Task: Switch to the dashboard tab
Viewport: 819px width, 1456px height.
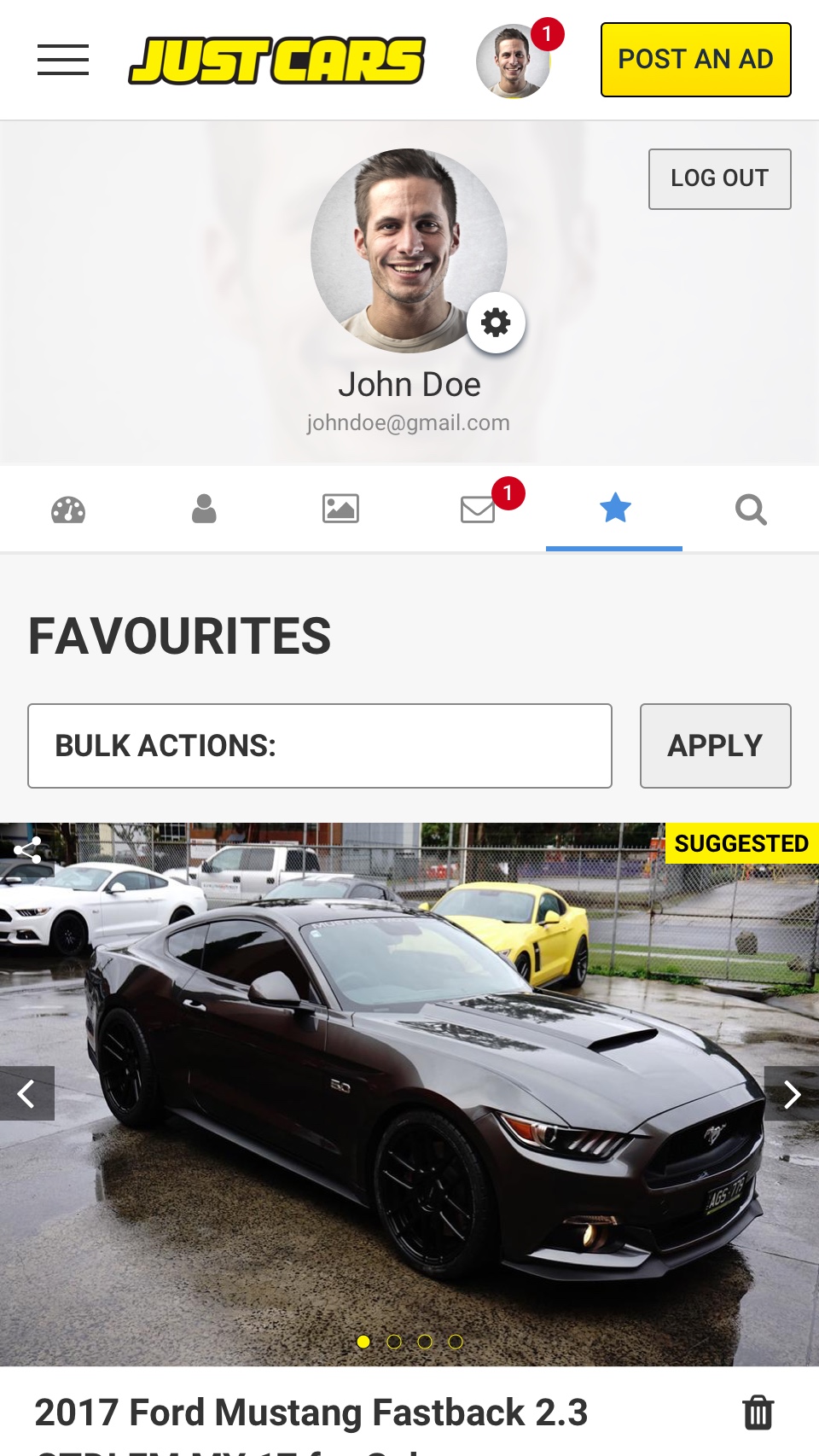Action: tap(68, 510)
